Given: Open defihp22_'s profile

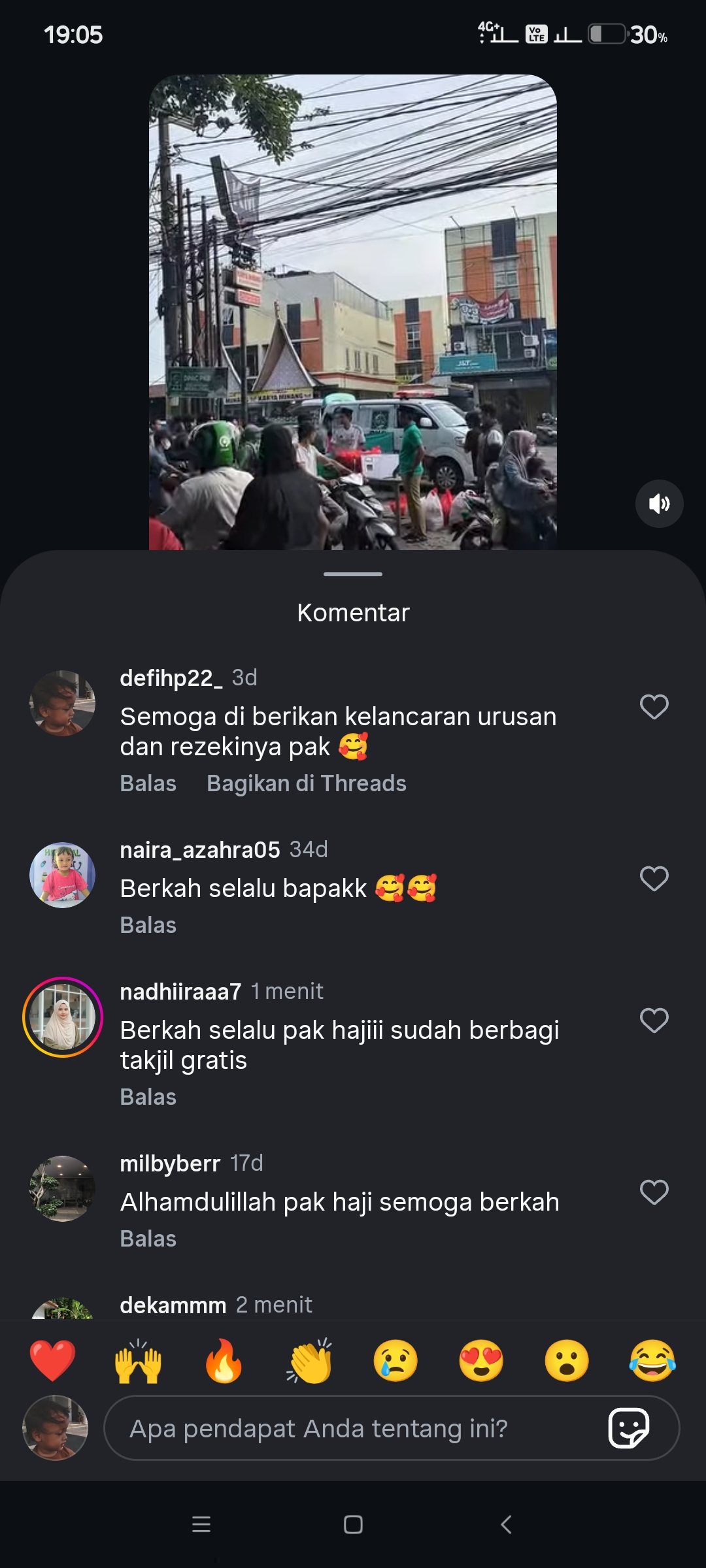Looking at the screenshot, I should (x=63, y=703).
